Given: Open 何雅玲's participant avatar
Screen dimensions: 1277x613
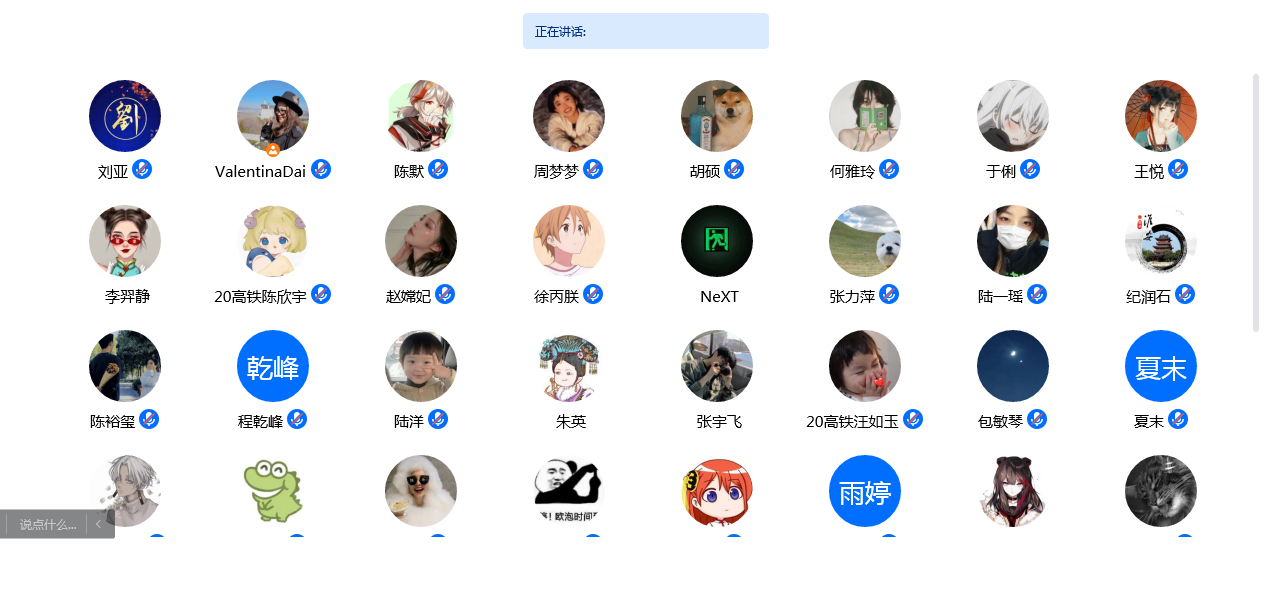Looking at the screenshot, I should (865, 116).
